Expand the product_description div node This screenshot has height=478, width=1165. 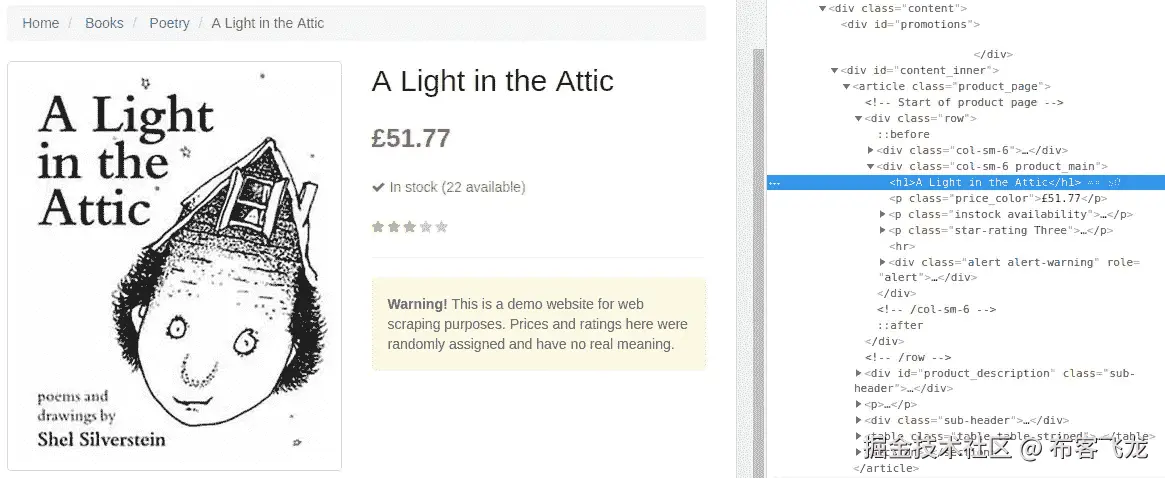pos(859,373)
